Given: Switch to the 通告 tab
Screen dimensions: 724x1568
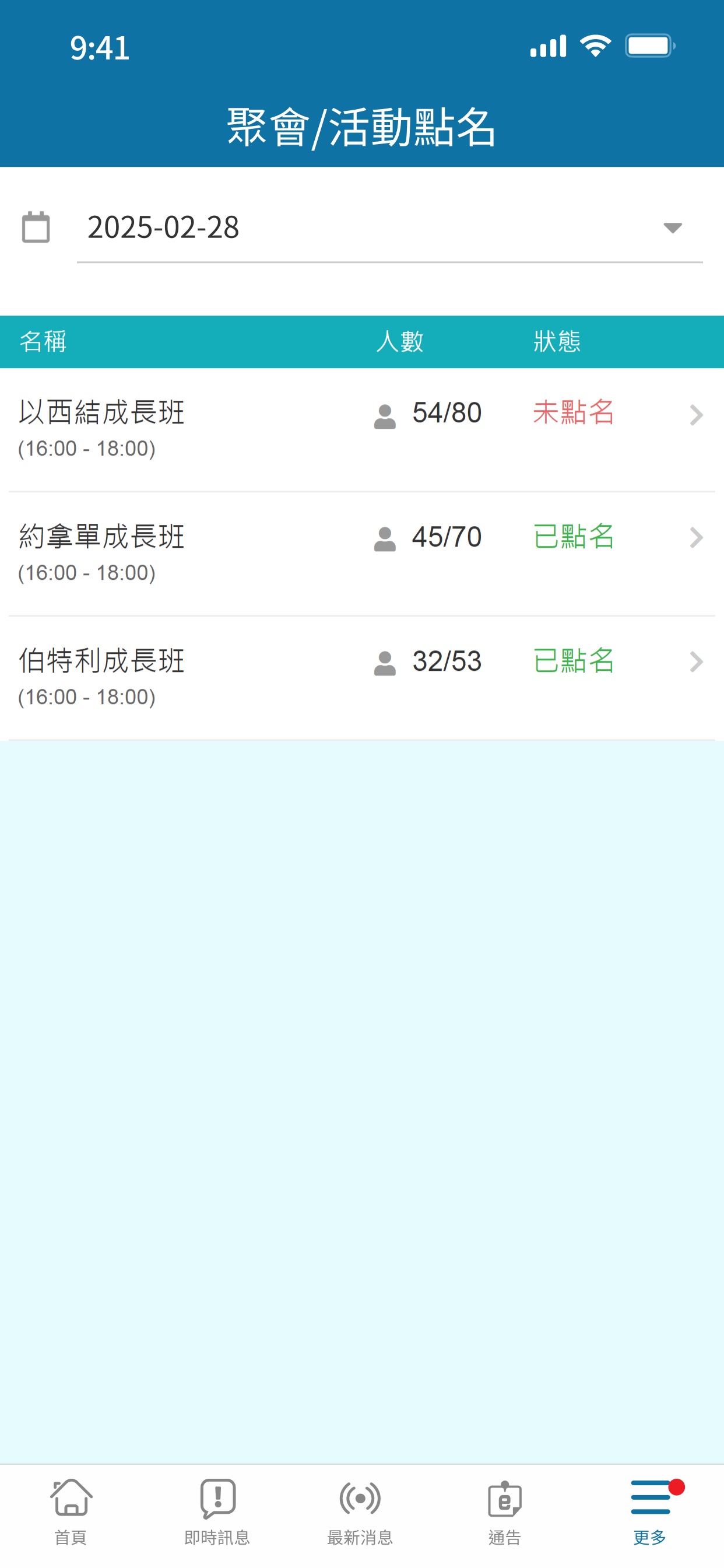Looking at the screenshot, I should (x=505, y=1513).
